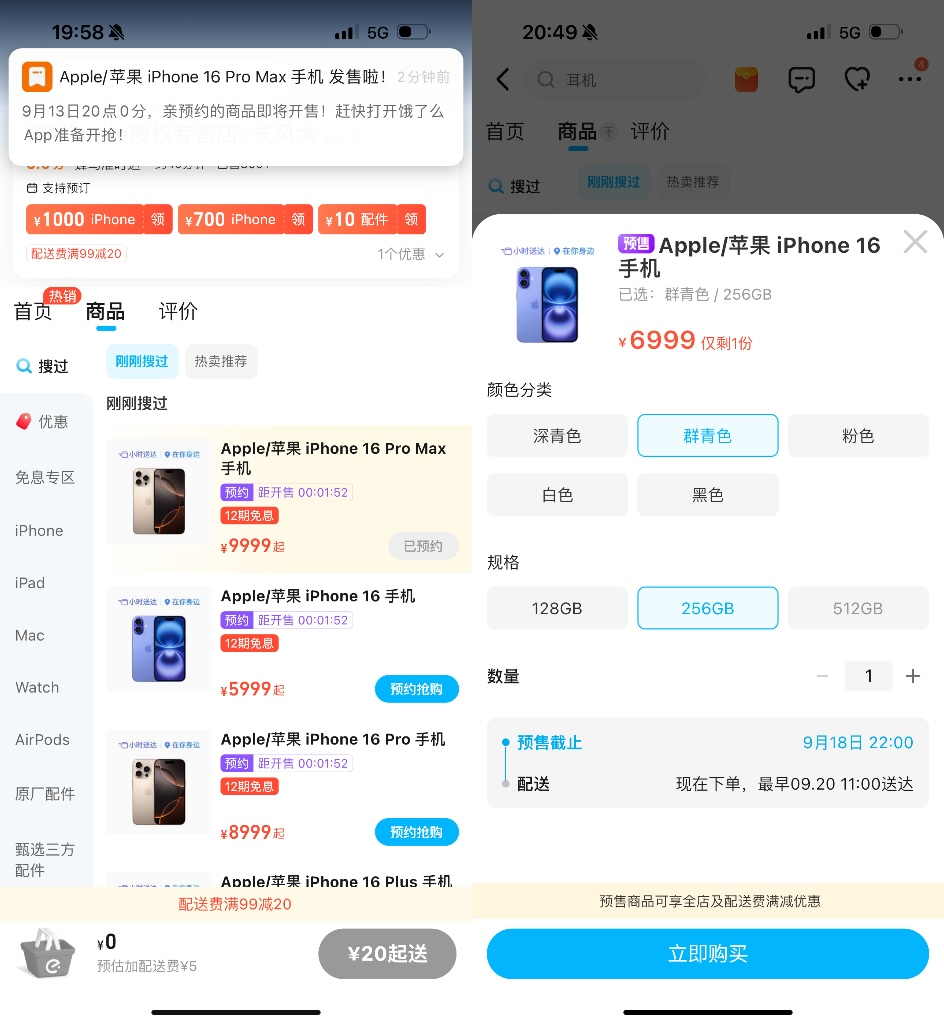Increase quantity with the plus button
Screen dimensions: 944x1024
coord(912,677)
